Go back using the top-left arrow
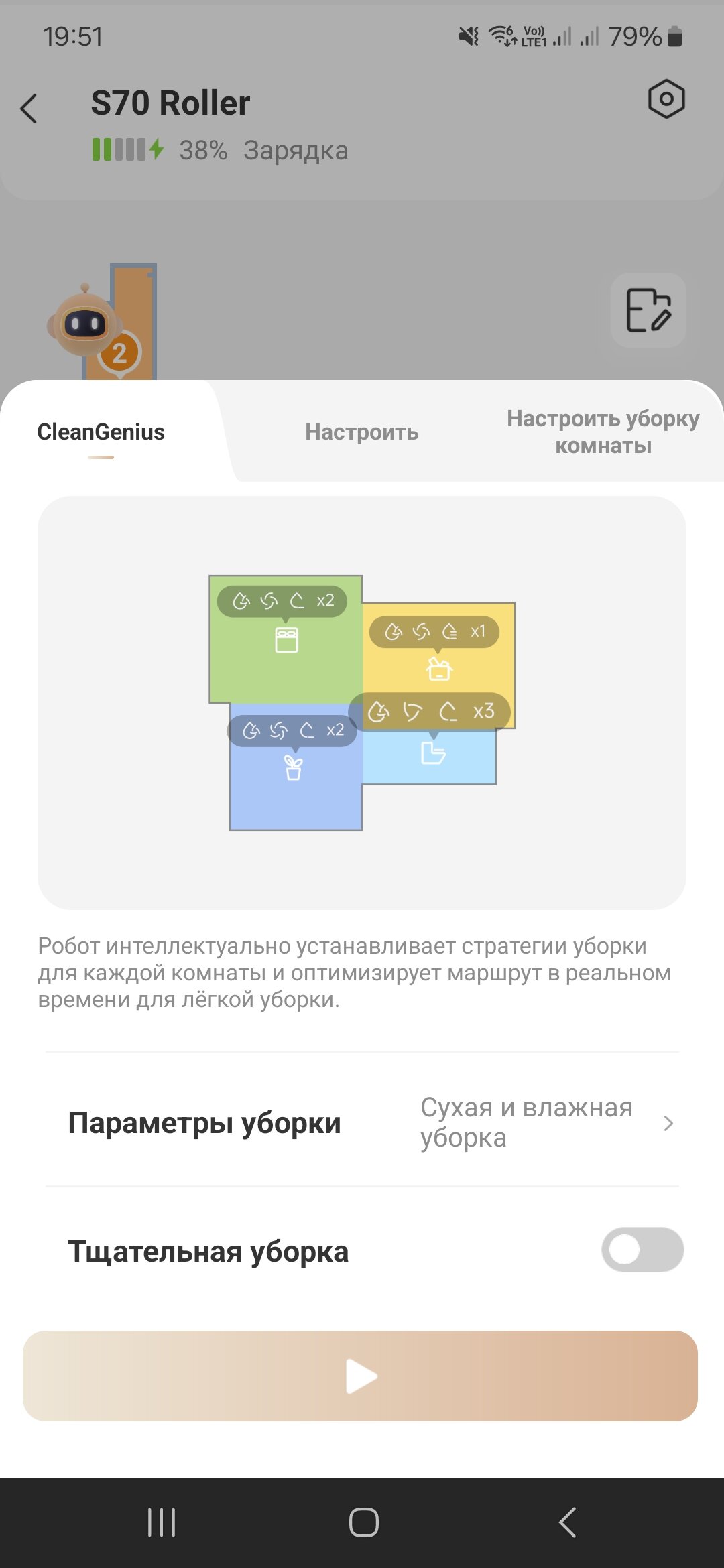724x1568 pixels. 29,109
